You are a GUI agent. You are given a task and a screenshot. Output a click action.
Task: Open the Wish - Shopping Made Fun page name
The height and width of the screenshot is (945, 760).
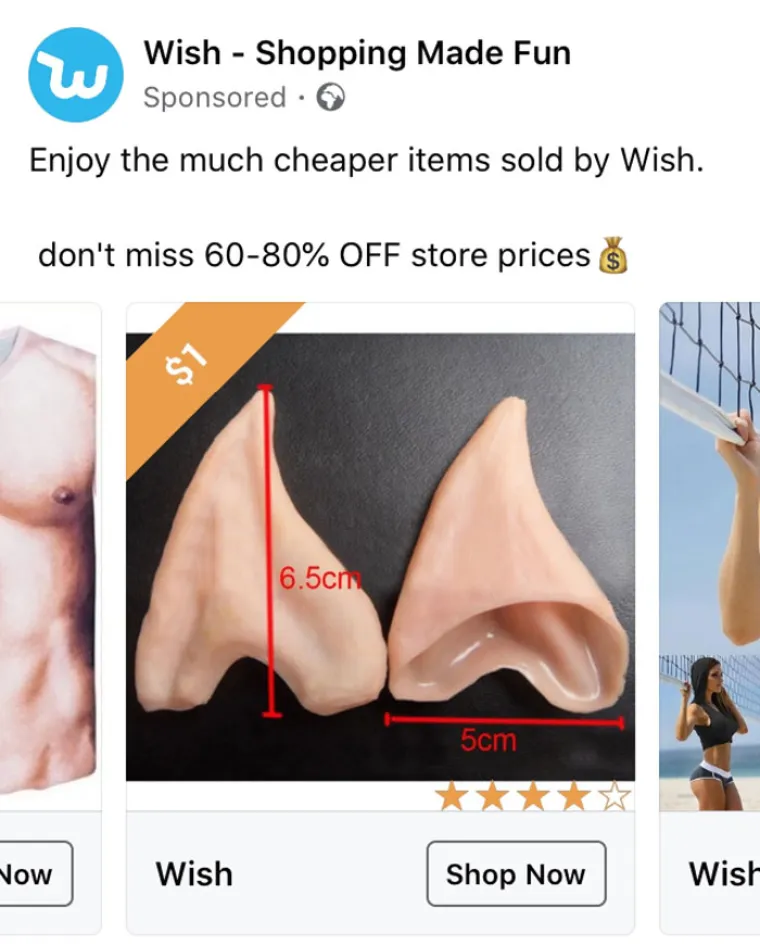(x=357, y=53)
